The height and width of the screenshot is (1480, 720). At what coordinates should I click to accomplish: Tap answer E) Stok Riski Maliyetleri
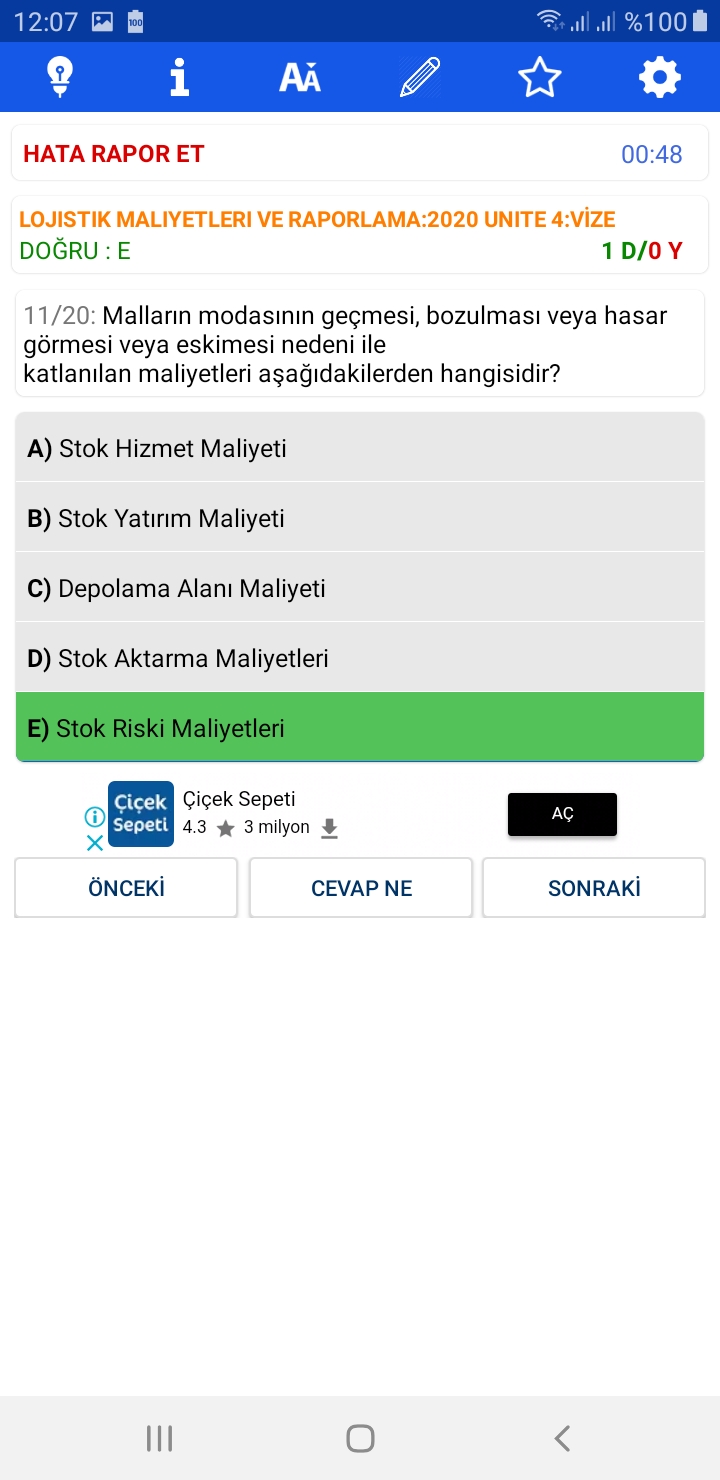[x=360, y=728]
